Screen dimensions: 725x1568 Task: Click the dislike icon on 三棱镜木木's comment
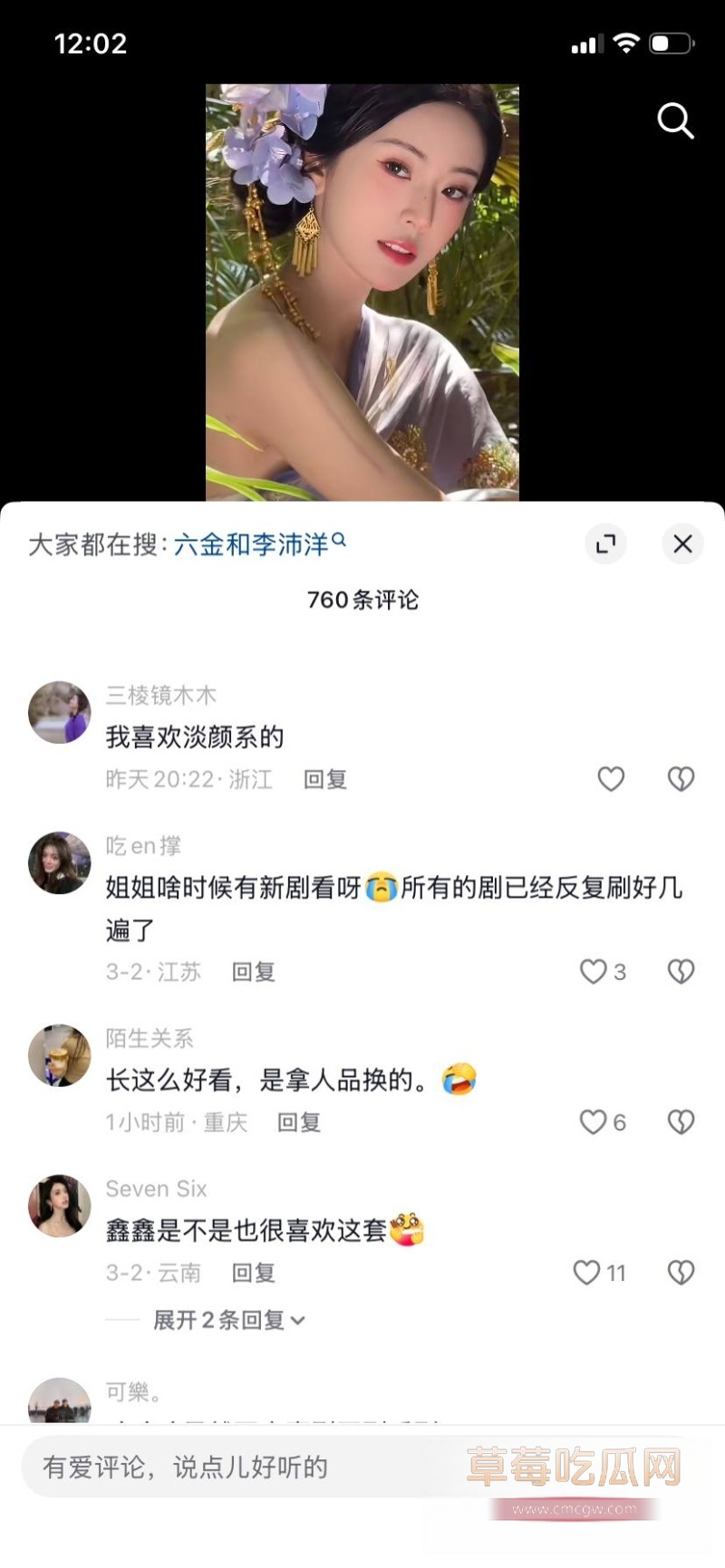[681, 778]
